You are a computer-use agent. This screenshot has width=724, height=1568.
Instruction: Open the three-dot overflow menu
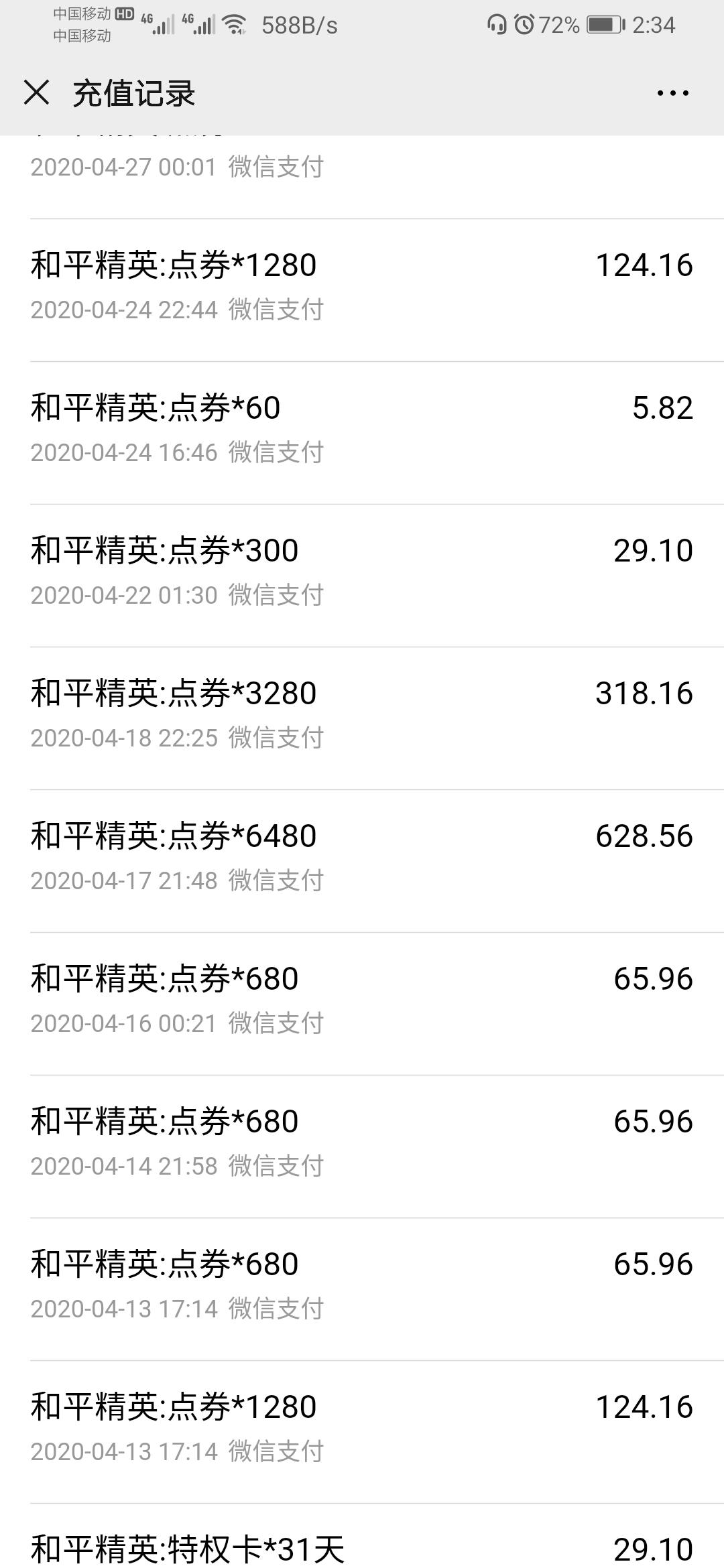(672, 93)
